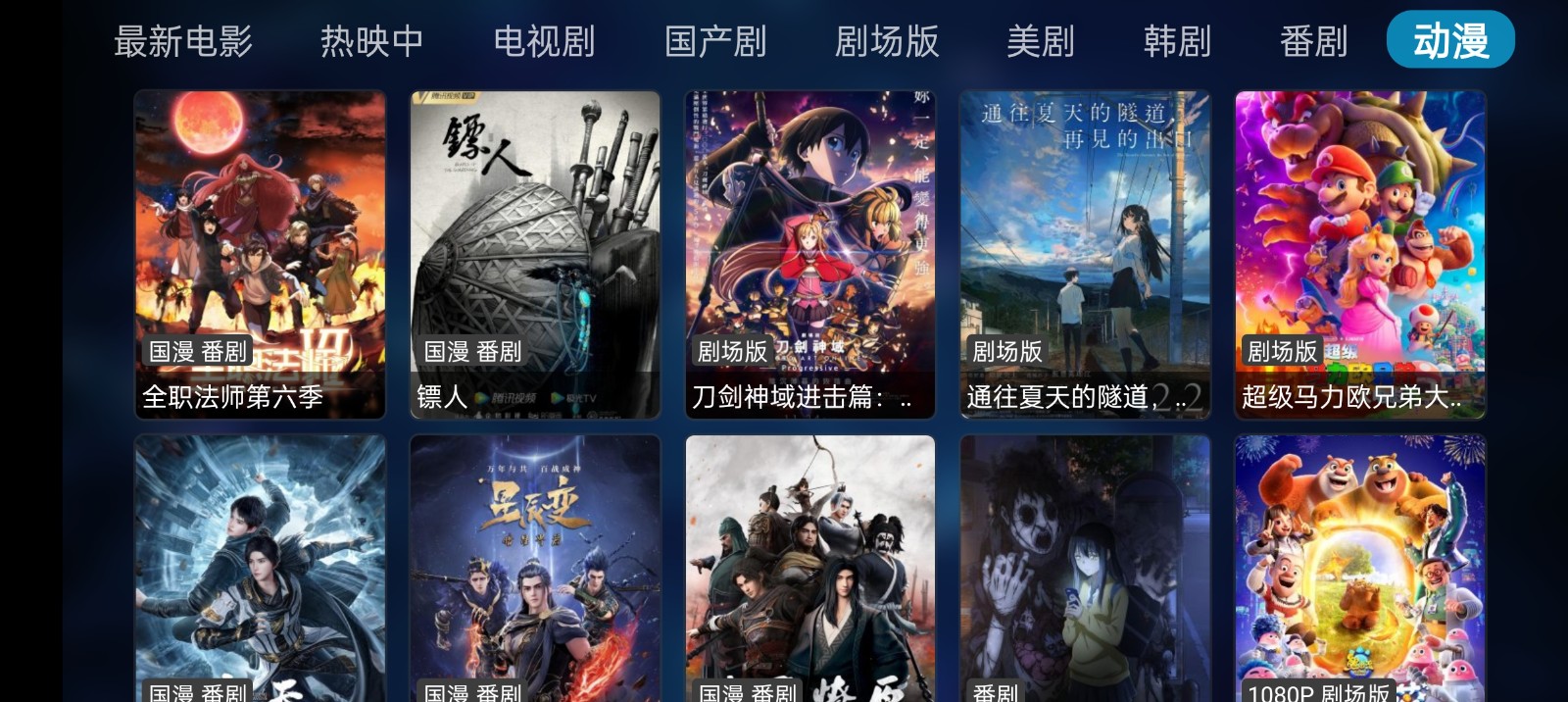Open the 热映中 tab
The image size is (1568, 702).
(371, 41)
